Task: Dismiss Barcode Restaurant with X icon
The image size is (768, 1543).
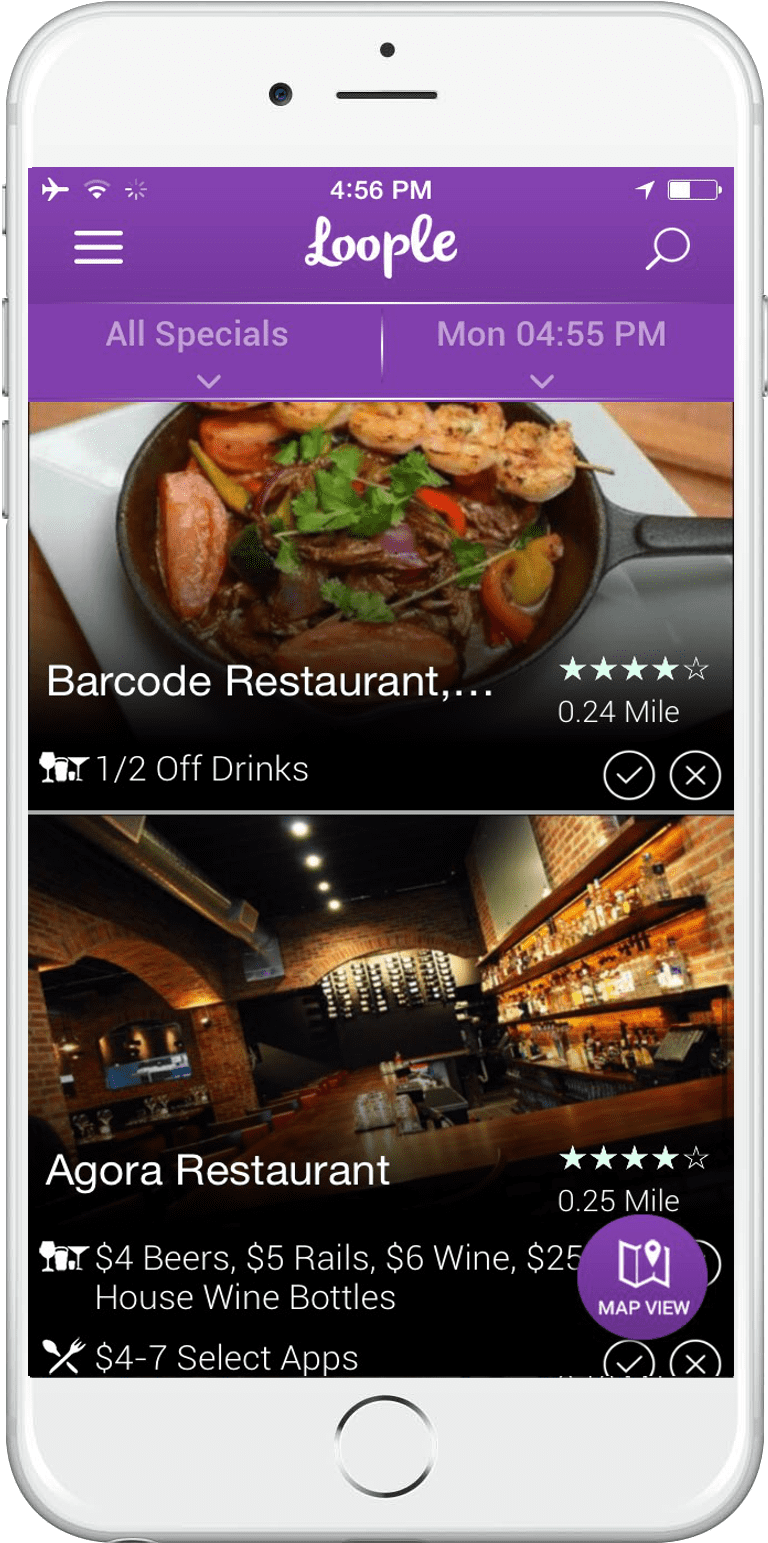Action: [x=695, y=774]
